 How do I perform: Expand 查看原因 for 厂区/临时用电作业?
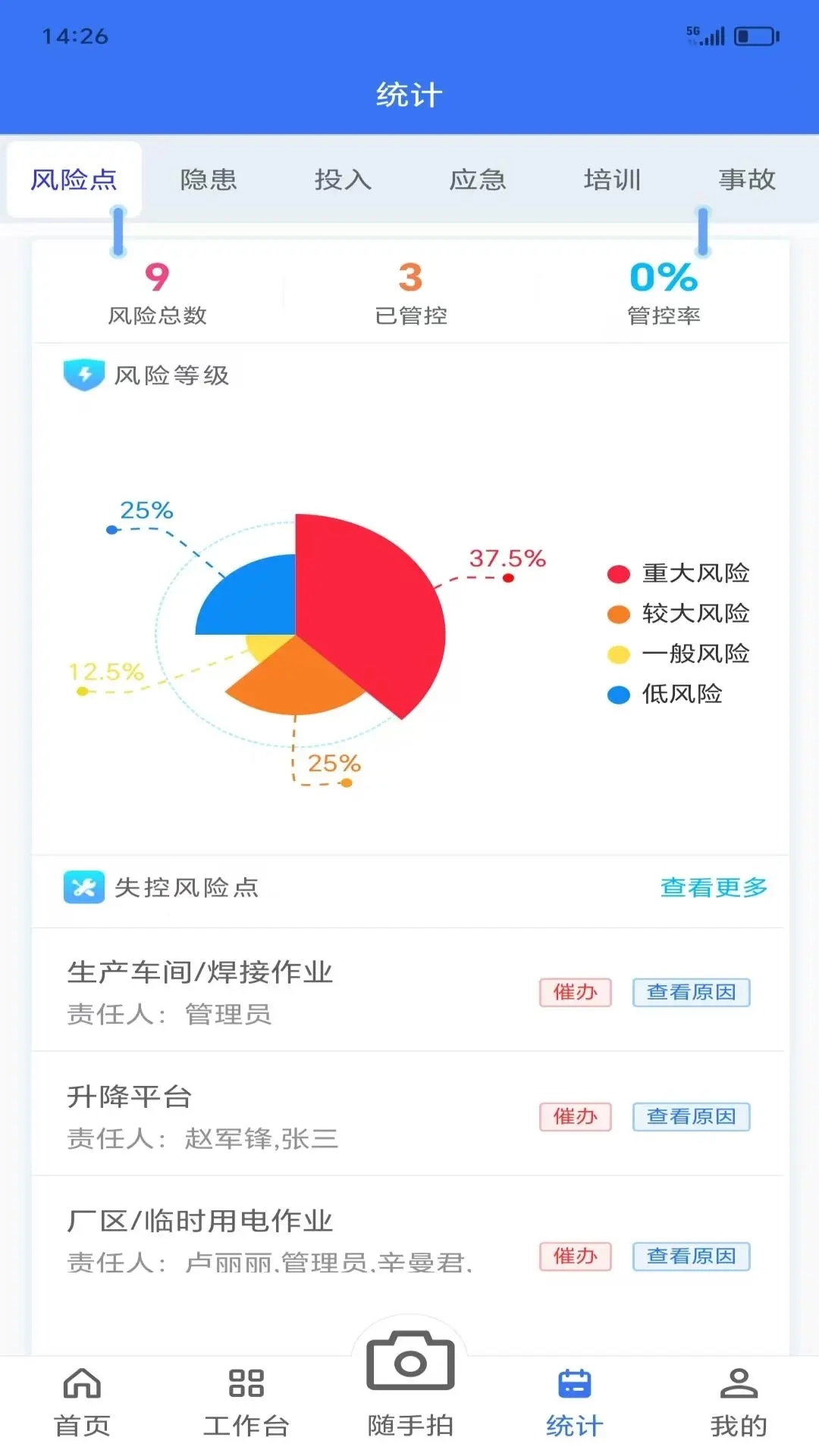click(690, 1257)
